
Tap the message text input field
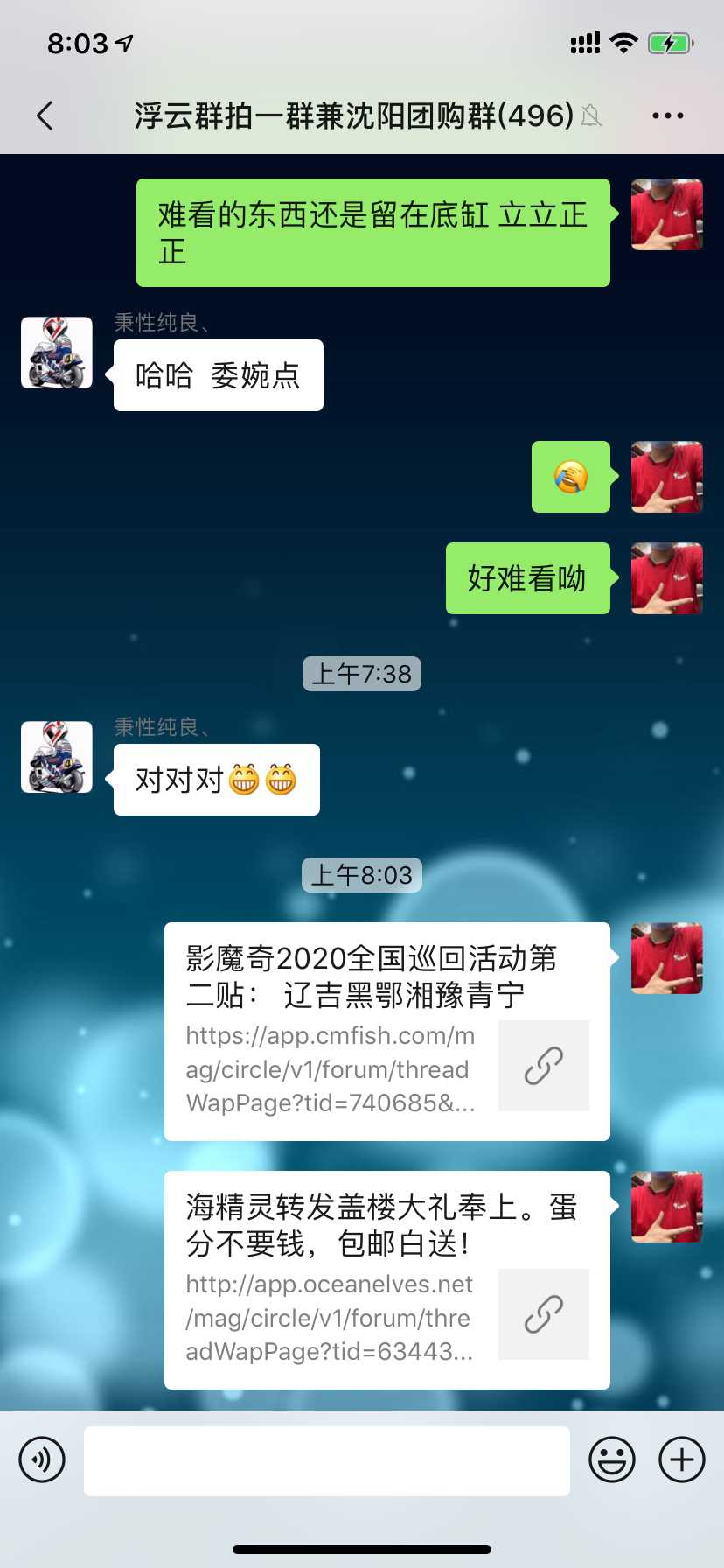tap(326, 1460)
